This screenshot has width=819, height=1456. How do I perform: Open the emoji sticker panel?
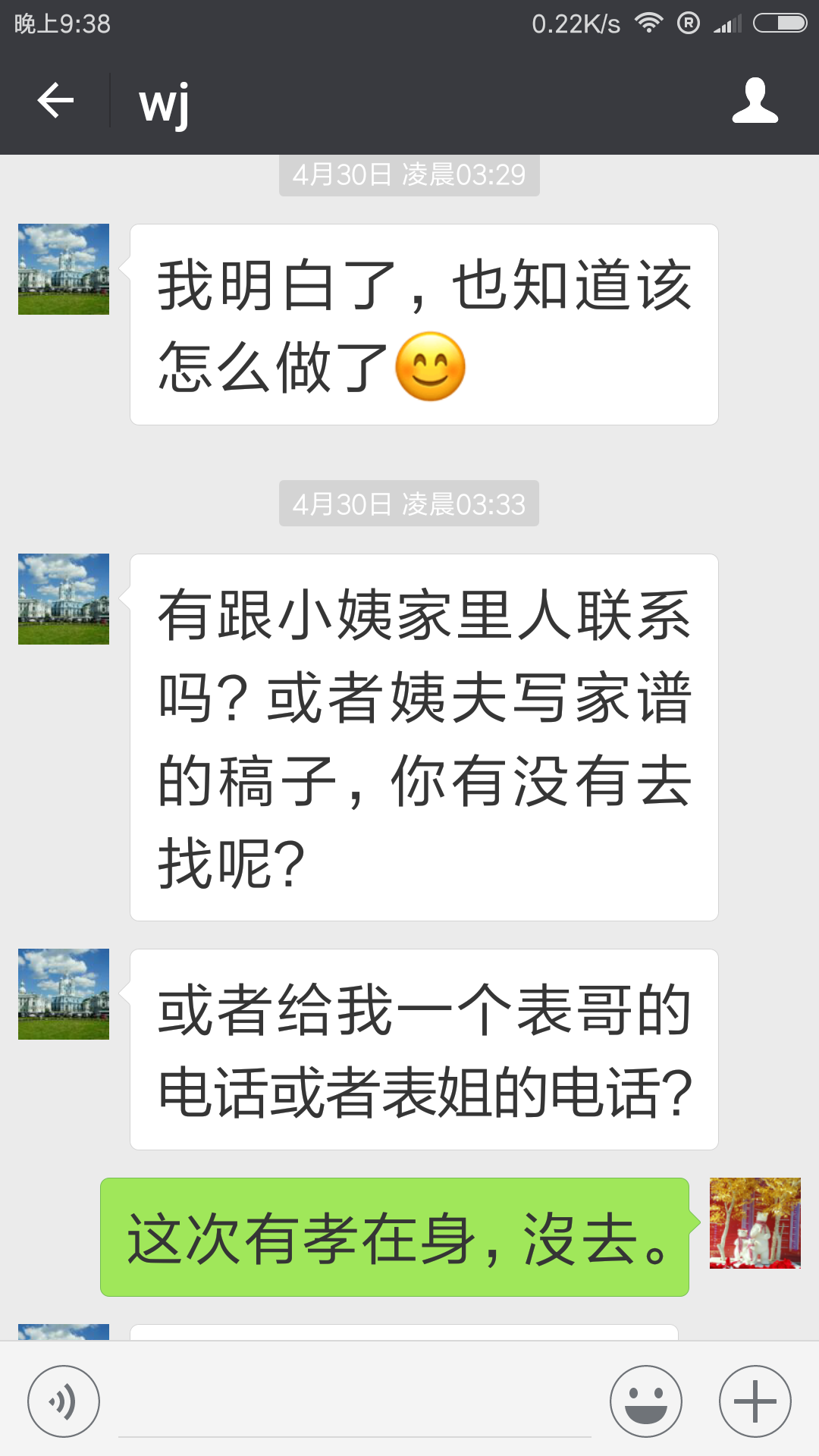(646, 1401)
